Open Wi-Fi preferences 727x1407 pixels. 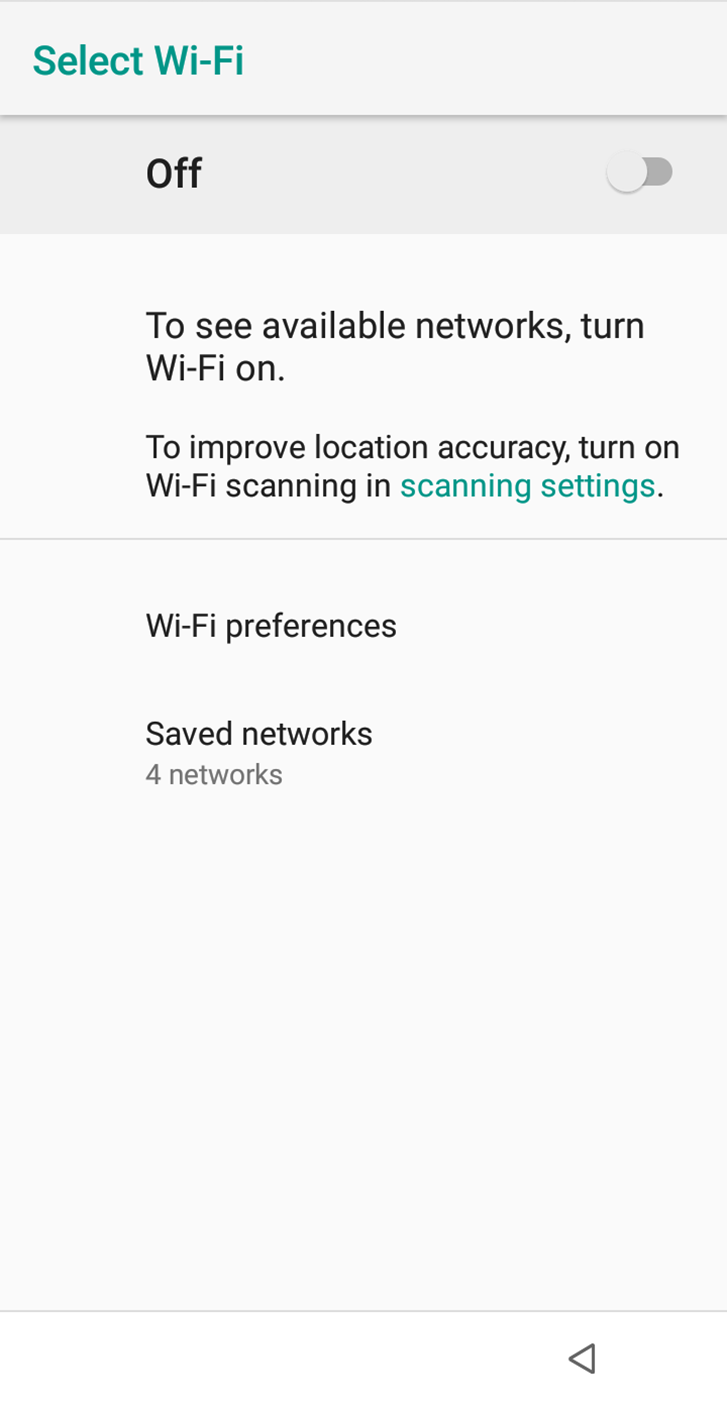coord(271,626)
